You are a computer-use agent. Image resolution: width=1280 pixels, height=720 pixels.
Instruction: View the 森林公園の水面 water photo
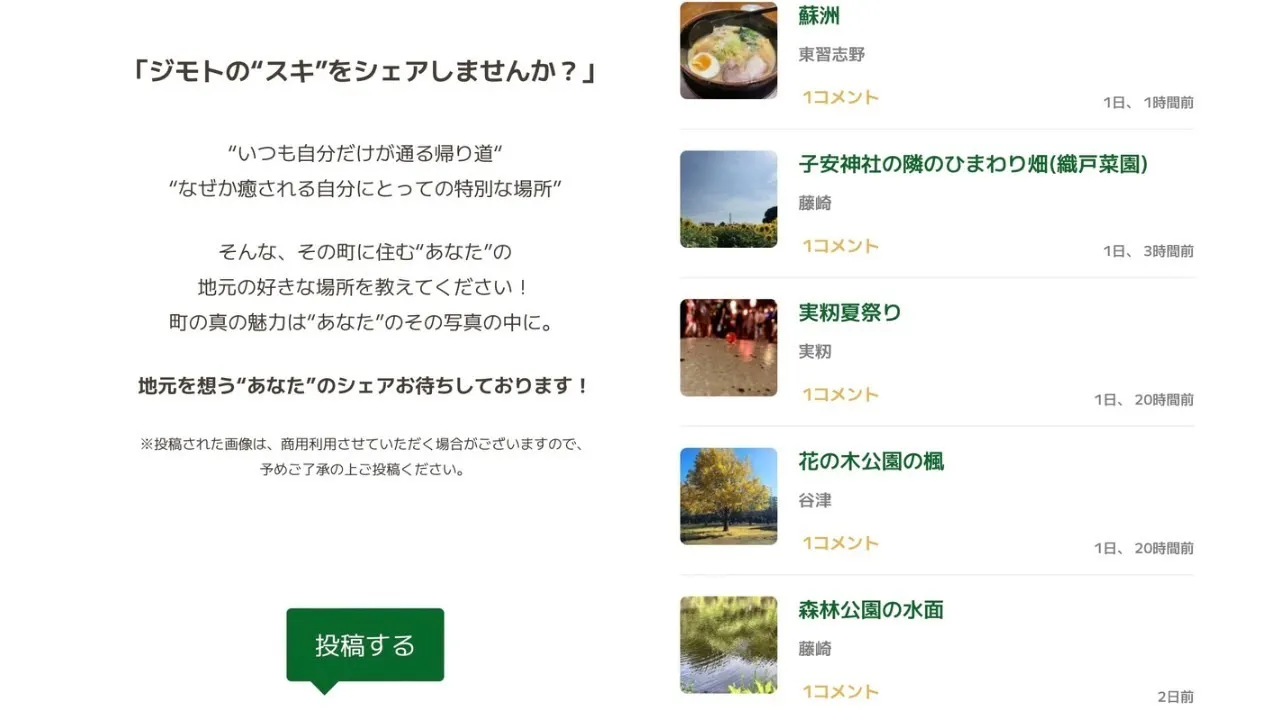click(x=728, y=644)
